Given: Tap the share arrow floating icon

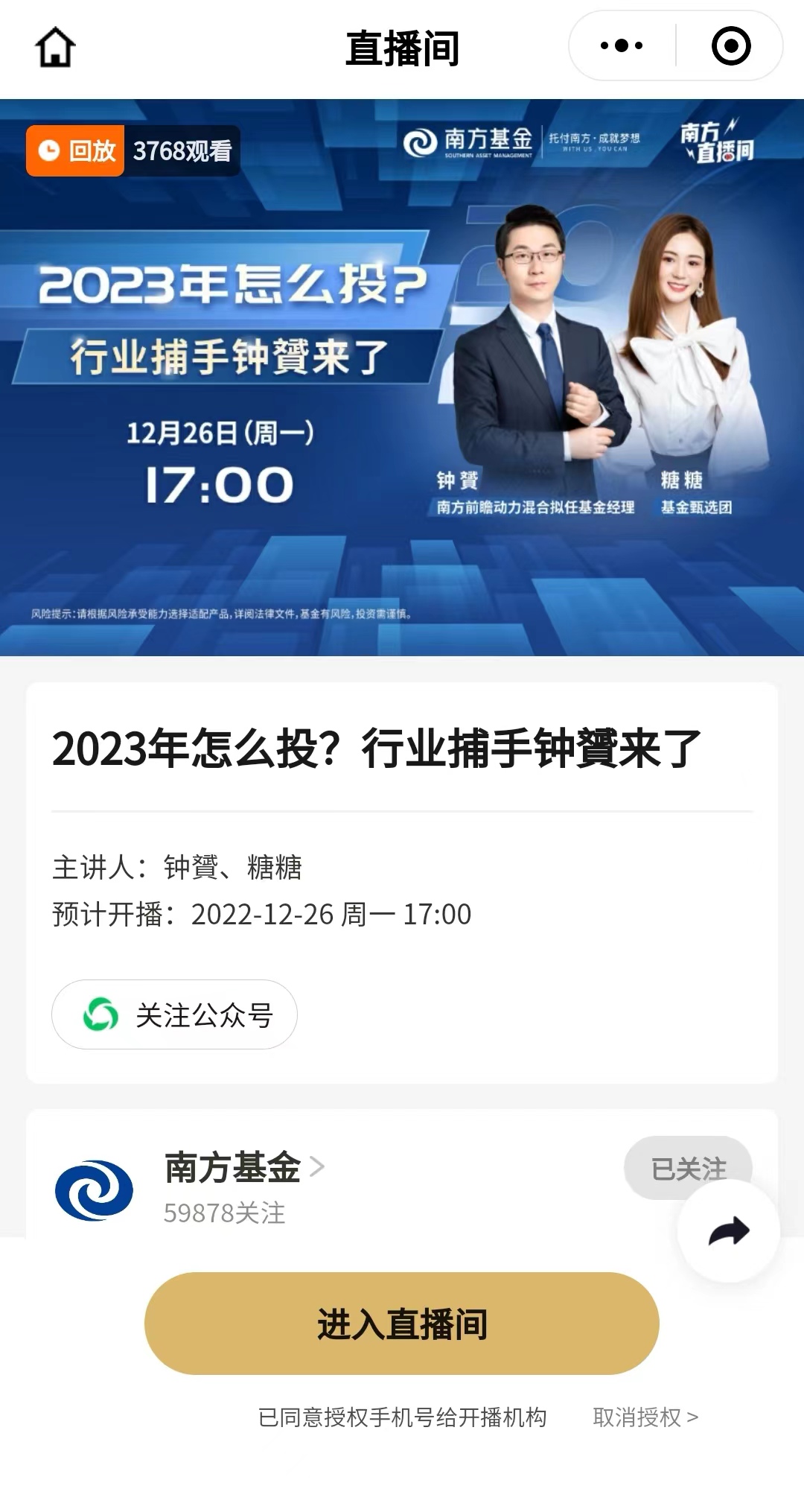Looking at the screenshot, I should [x=730, y=1230].
